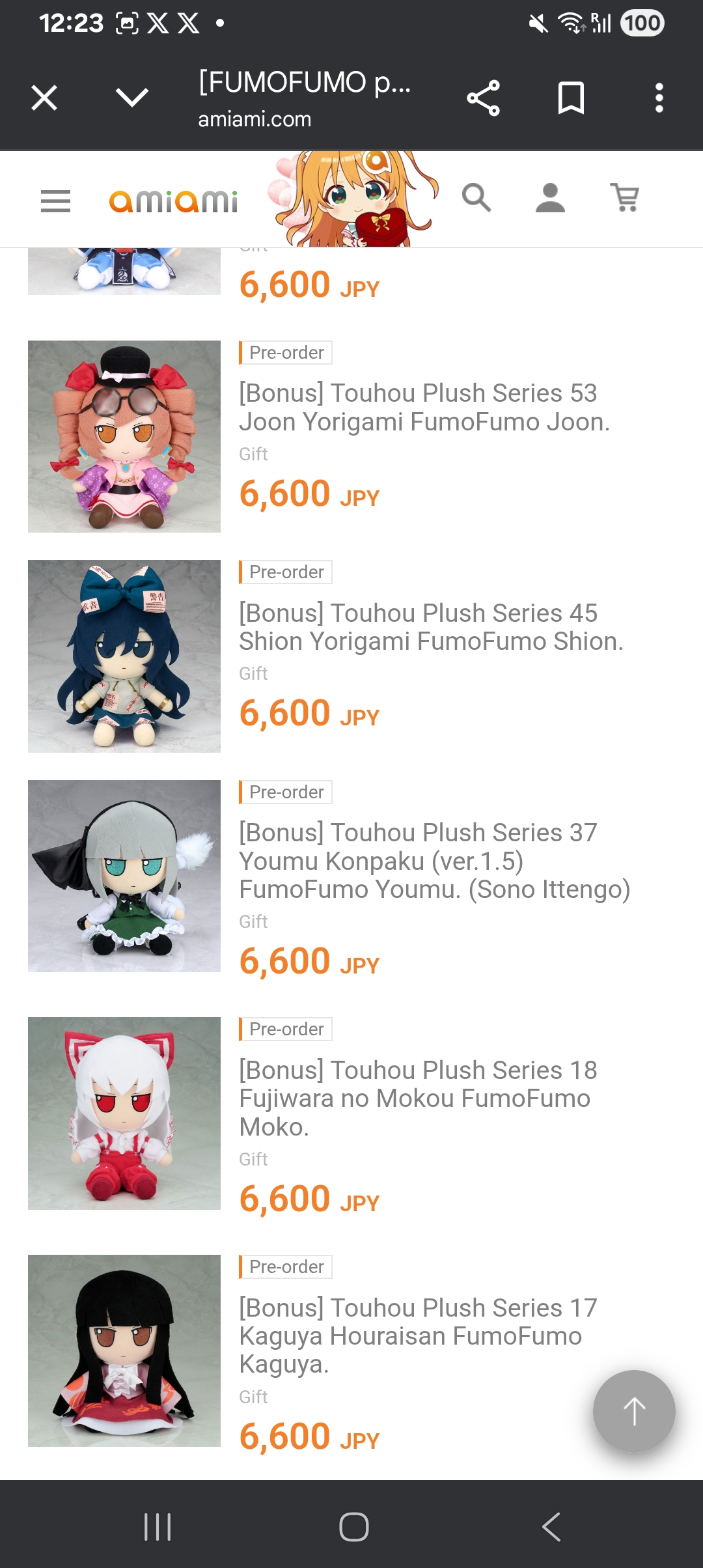This screenshot has width=703, height=1568.
Task: Open Shion Yorigami FumoFumo plush listing
Action: [430, 627]
